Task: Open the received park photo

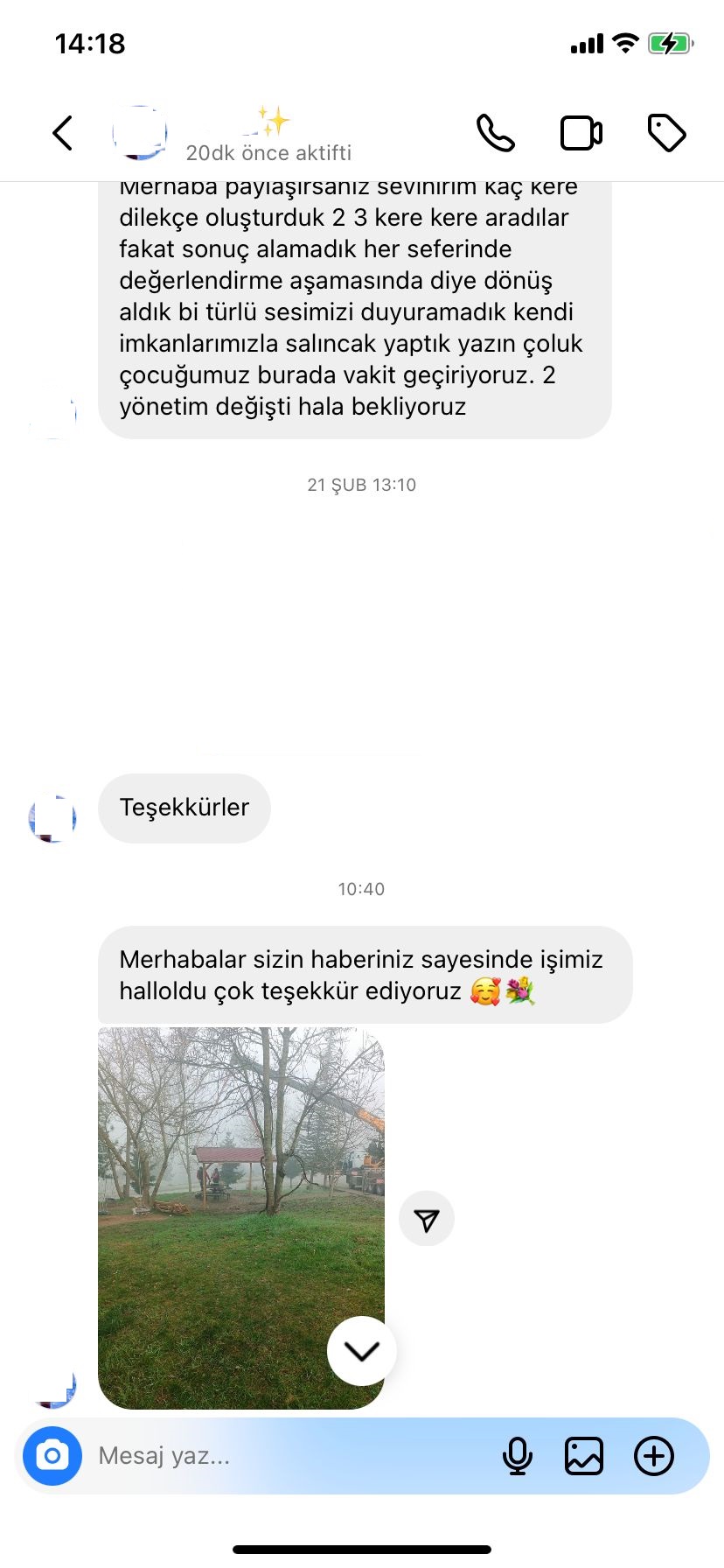Action: tap(241, 1218)
